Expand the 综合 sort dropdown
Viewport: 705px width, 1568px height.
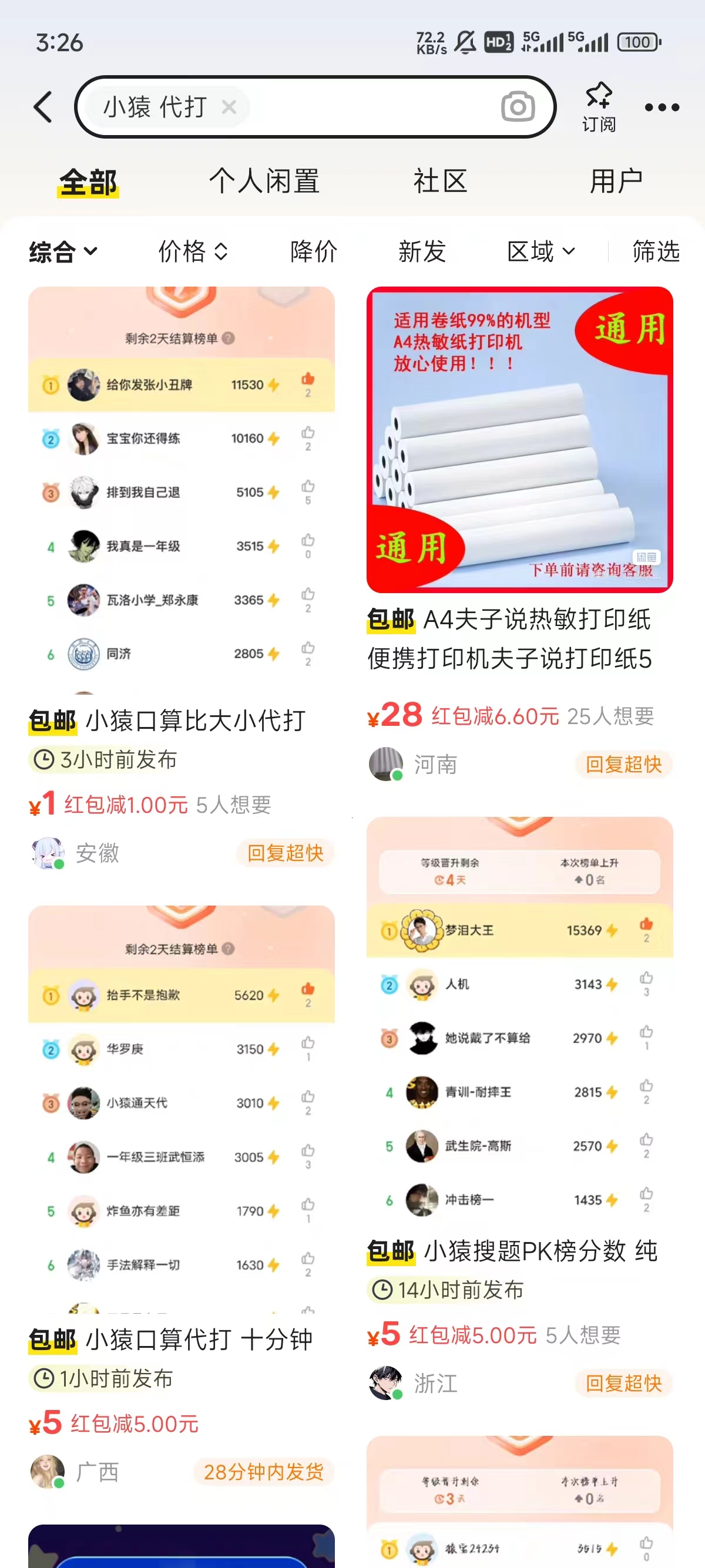pyautogui.click(x=63, y=251)
